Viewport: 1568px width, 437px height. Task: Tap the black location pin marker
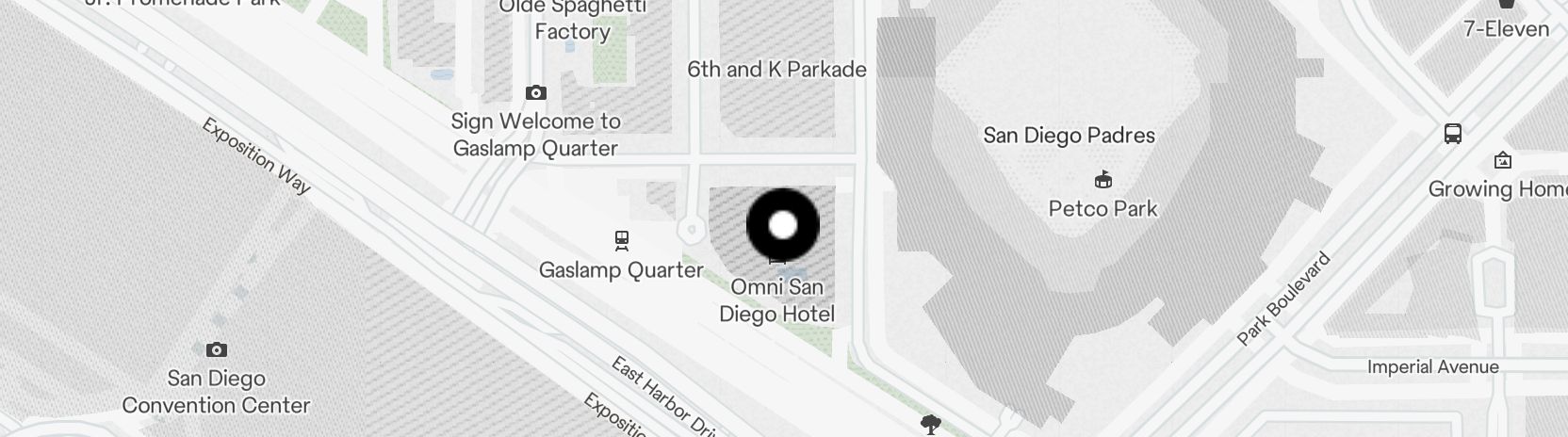pos(782,225)
